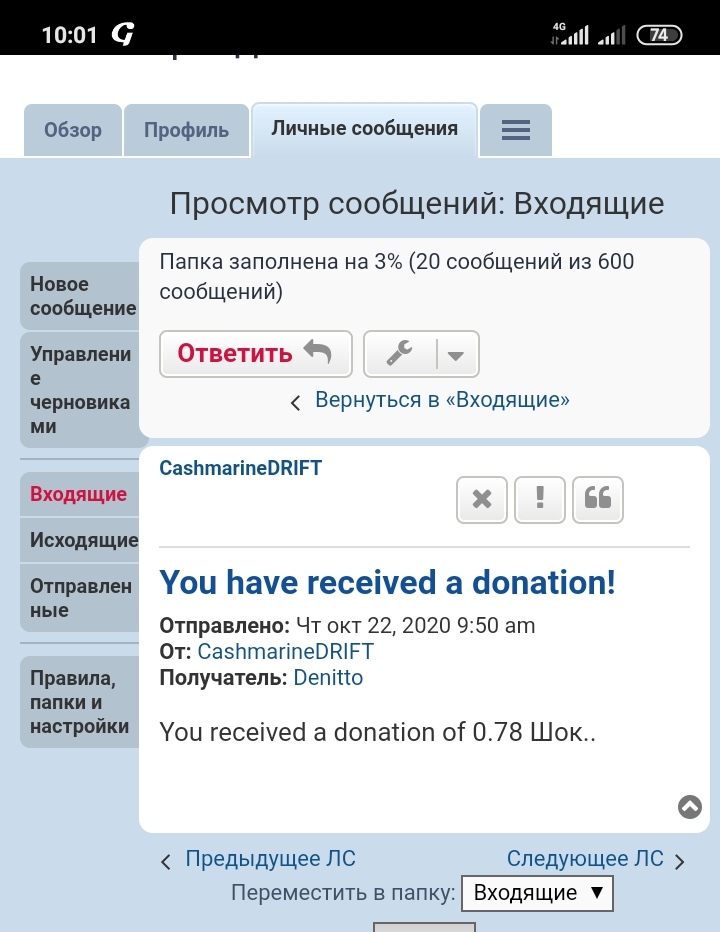The image size is (720, 932).
Task: Open the Исходящие folder
Action: (x=83, y=540)
